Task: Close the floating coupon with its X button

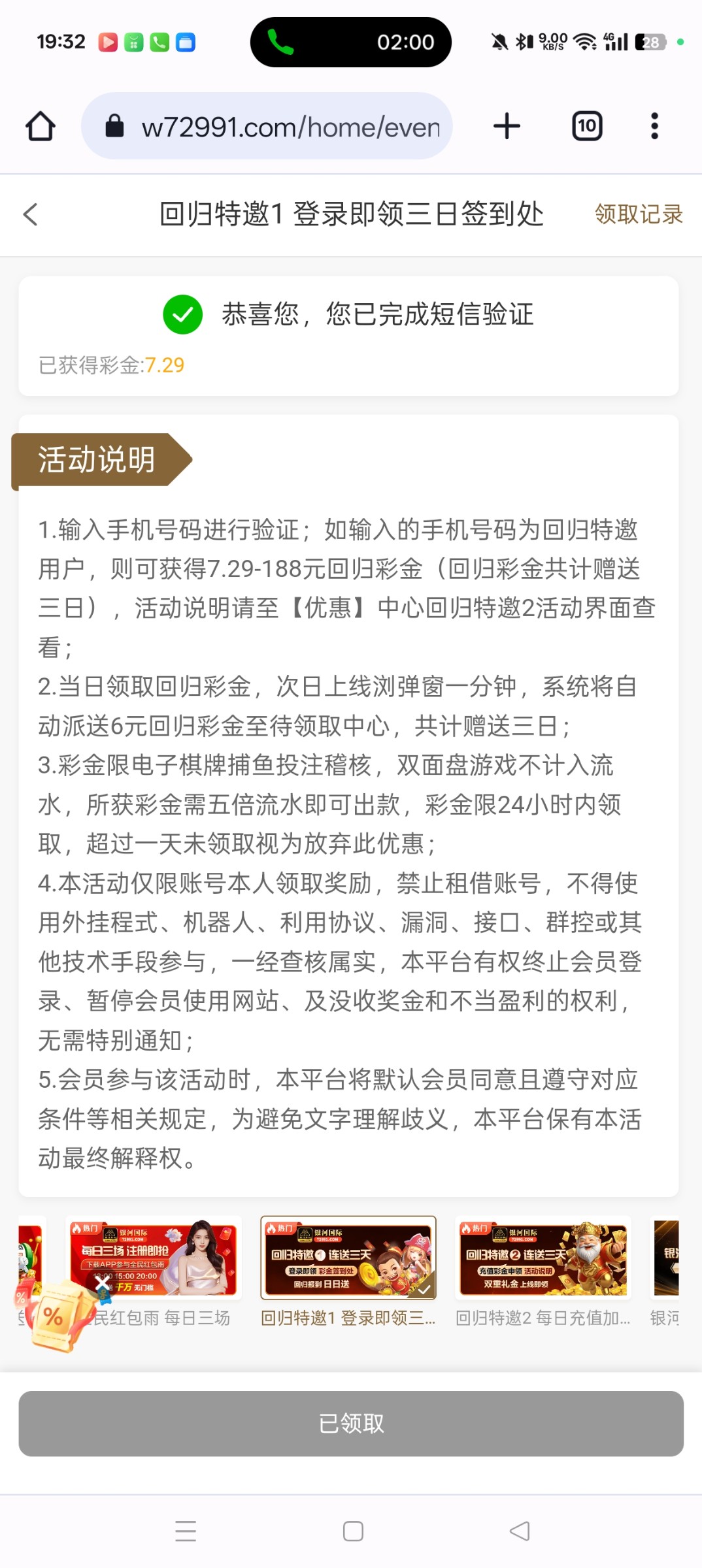Action: coord(102,1282)
